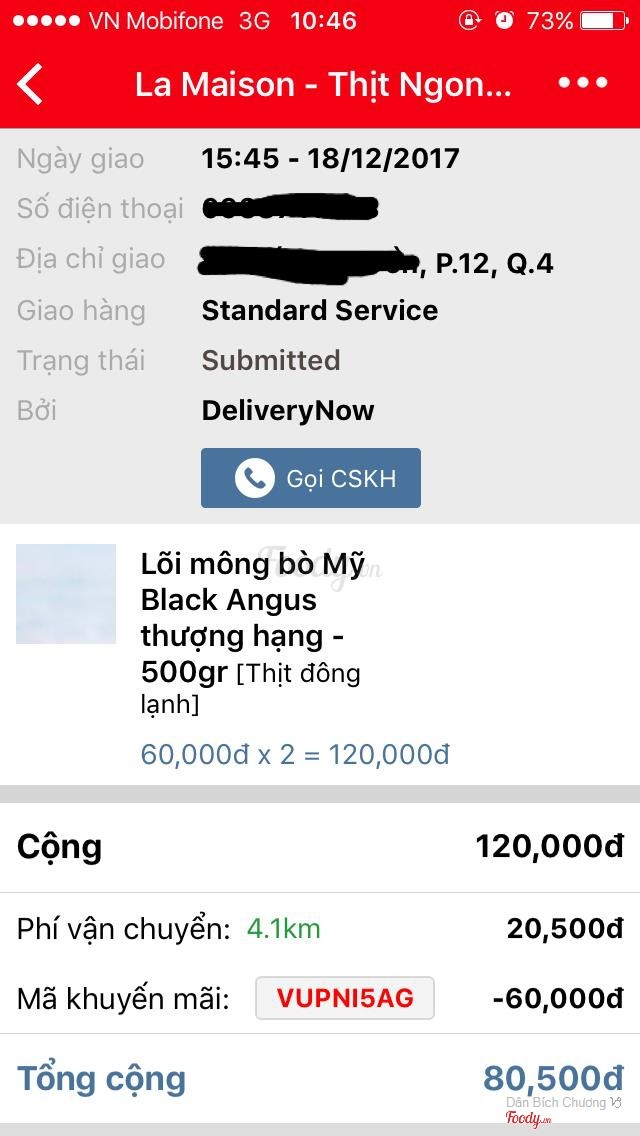
Task: Tap the VUPNI5AG promo code chip
Action: 345,998
